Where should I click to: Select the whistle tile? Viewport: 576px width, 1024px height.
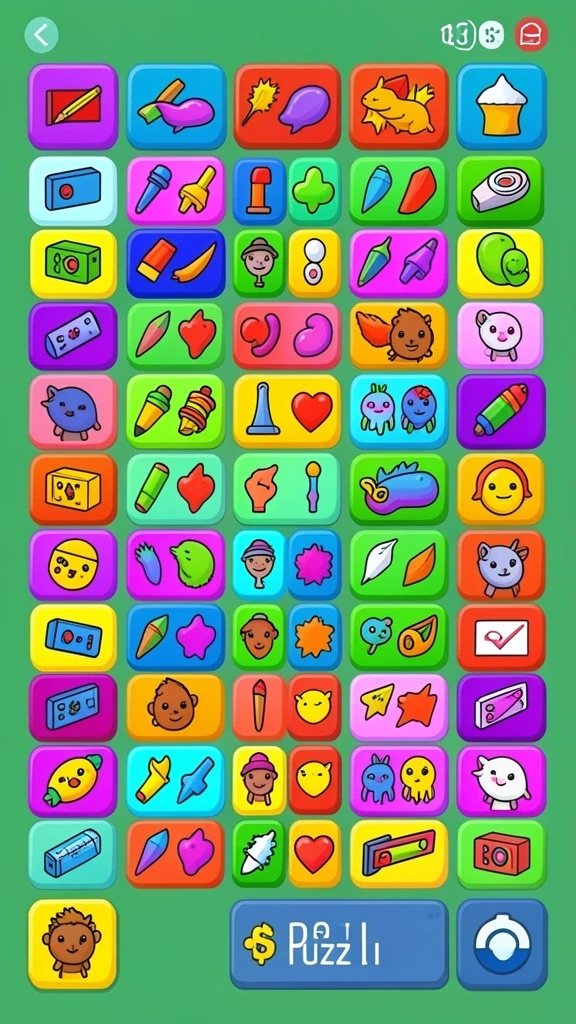point(500,190)
